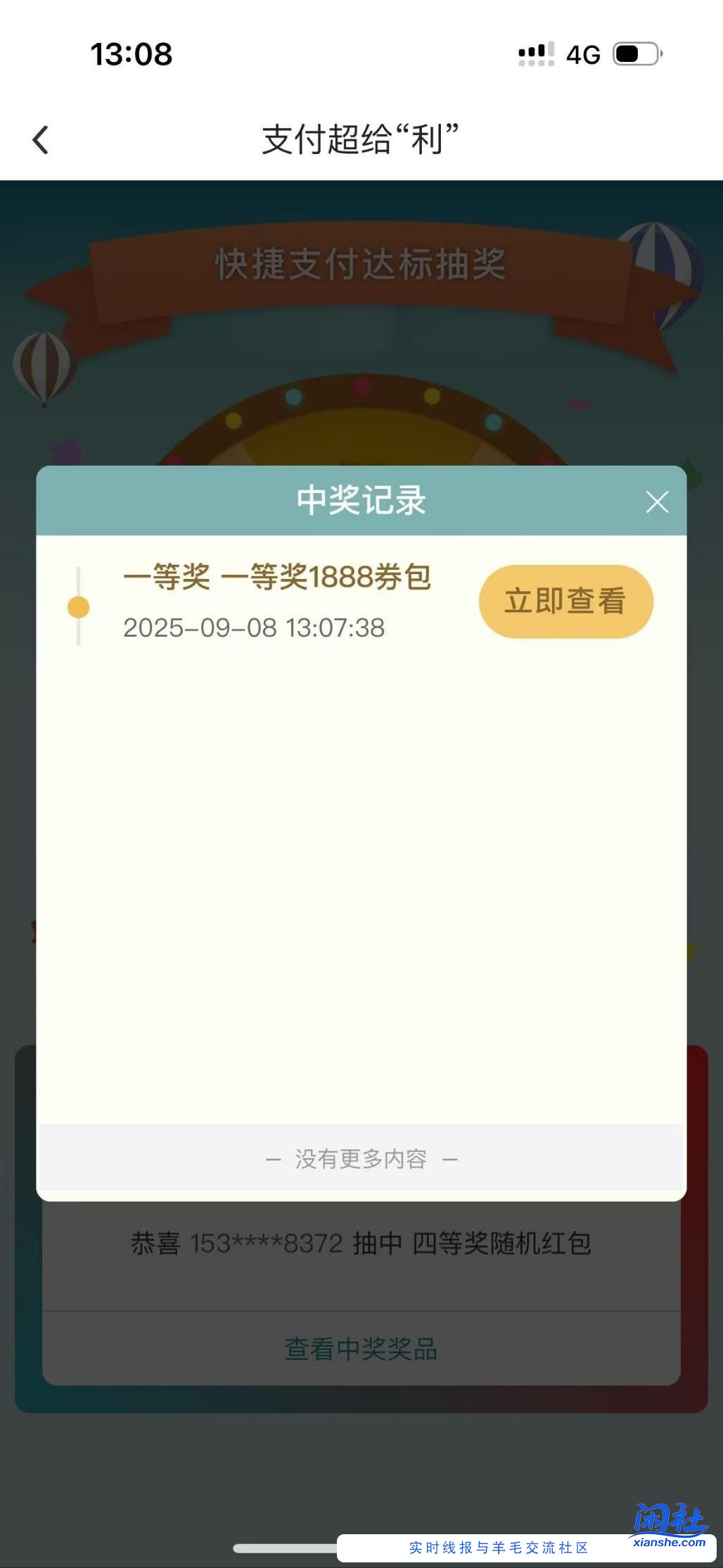Tap the 没有更多内容 footer text

[x=360, y=1159]
